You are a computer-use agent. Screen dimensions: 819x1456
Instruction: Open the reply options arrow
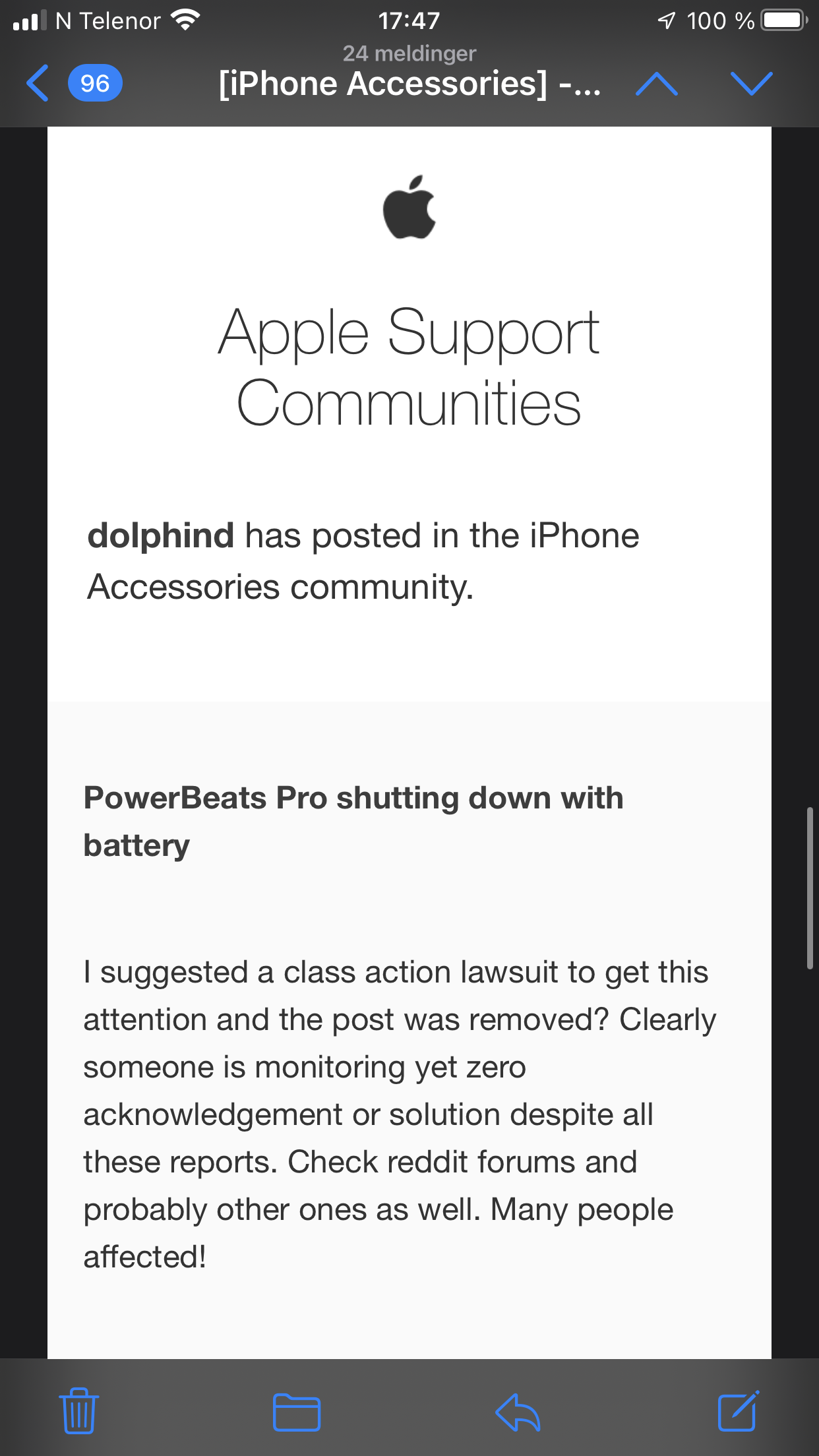click(518, 1412)
